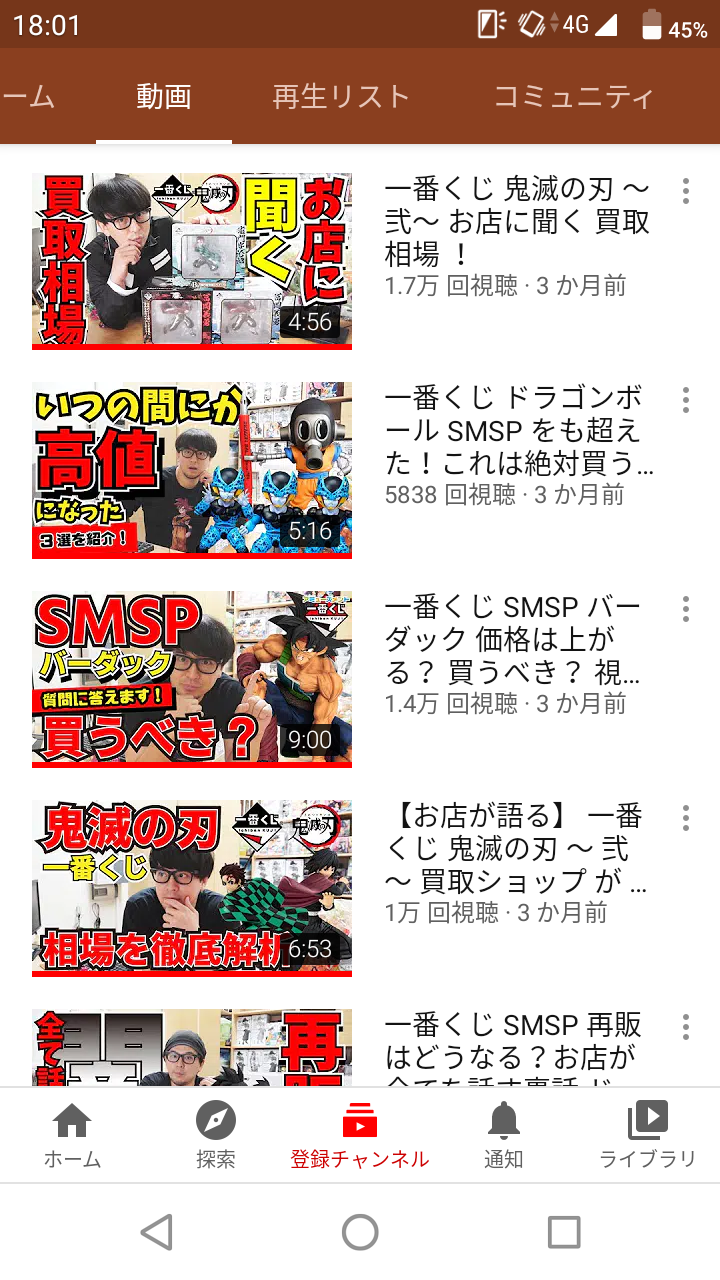The image size is (720, 1280).
Task: Switch to the コミュニティ tab
Action: 573,97
